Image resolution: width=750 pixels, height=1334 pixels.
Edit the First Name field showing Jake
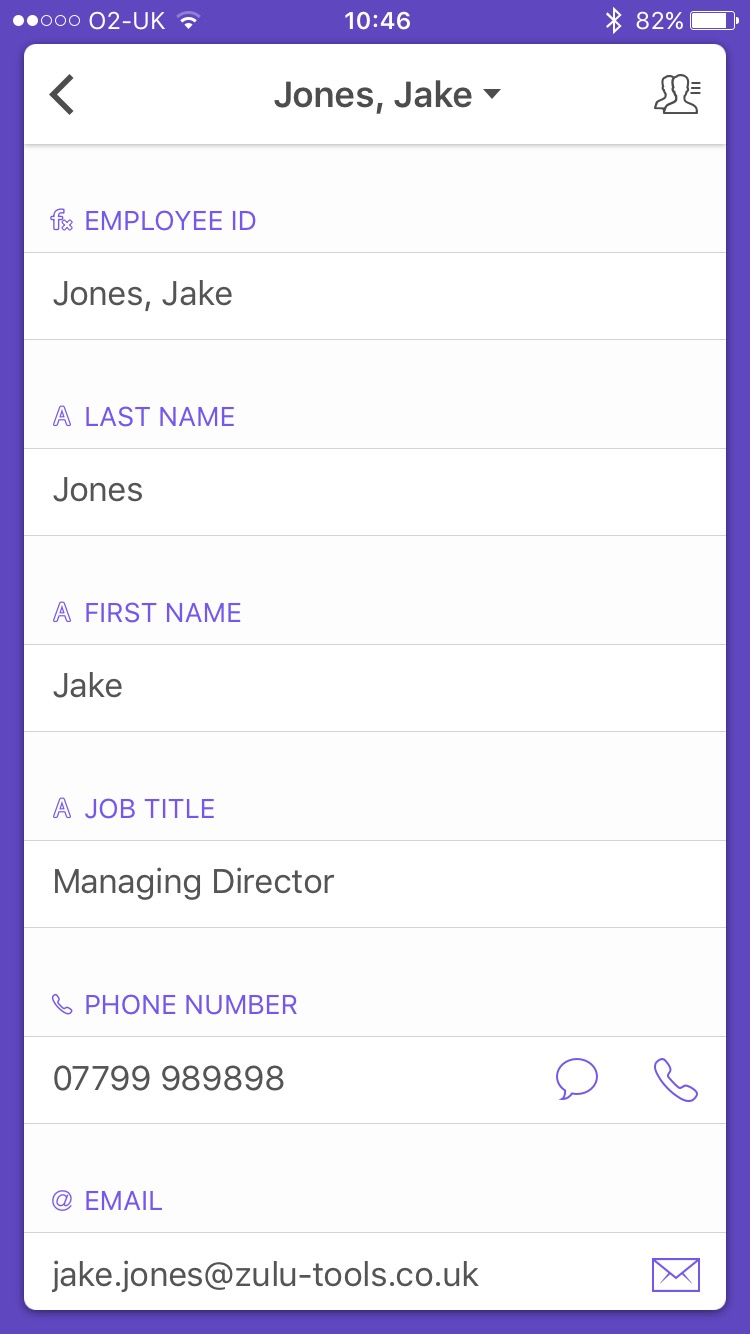(375, 687)
